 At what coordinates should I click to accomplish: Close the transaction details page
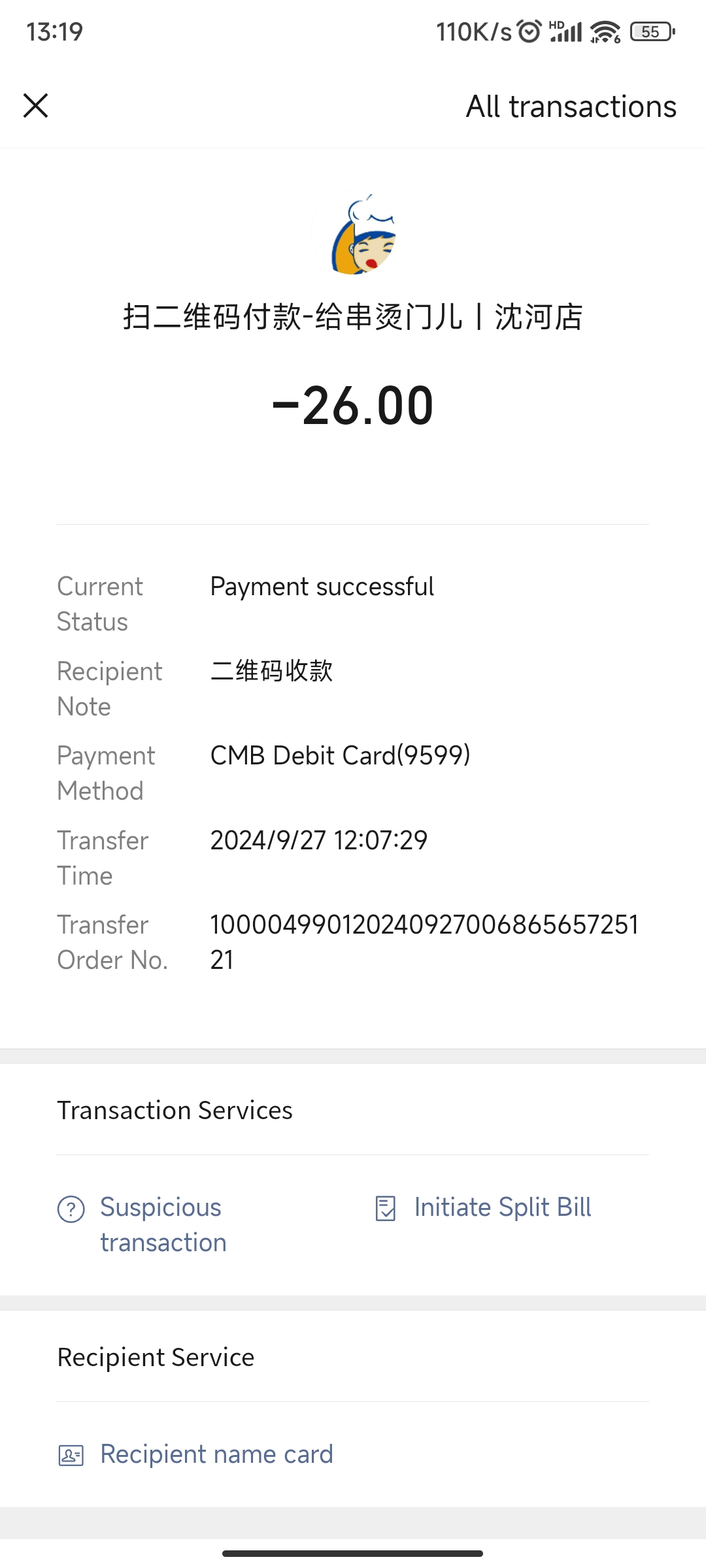[x=36, y=105]
